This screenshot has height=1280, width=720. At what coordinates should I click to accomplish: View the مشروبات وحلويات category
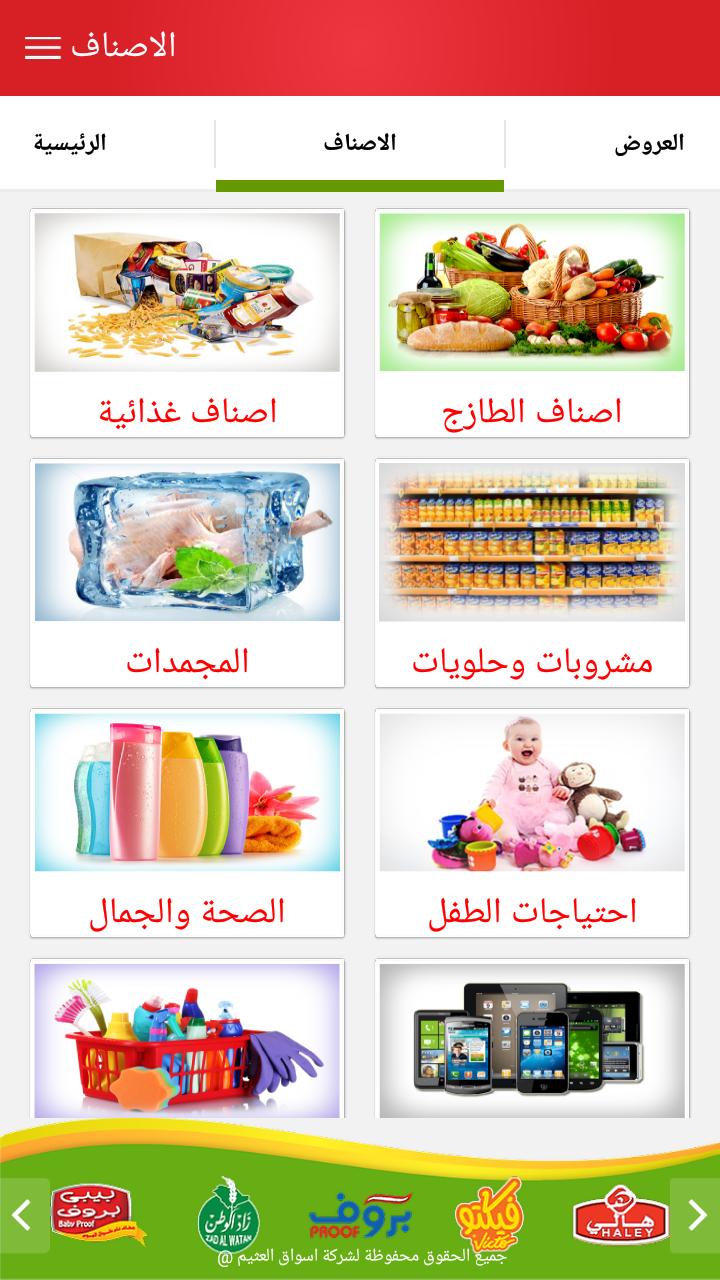(532, 573)
